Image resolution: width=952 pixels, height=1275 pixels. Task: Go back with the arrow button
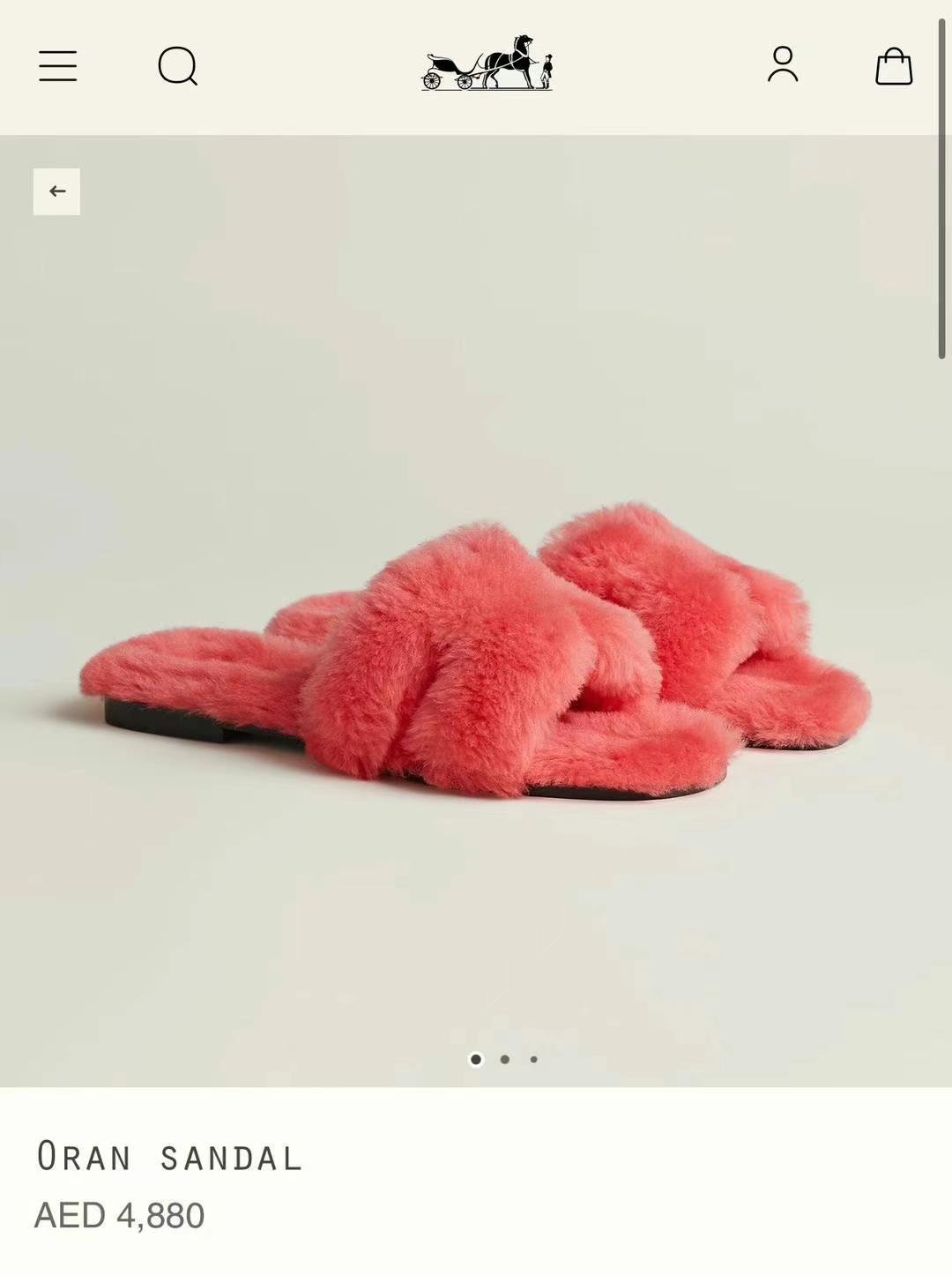[x=57, y=191]
